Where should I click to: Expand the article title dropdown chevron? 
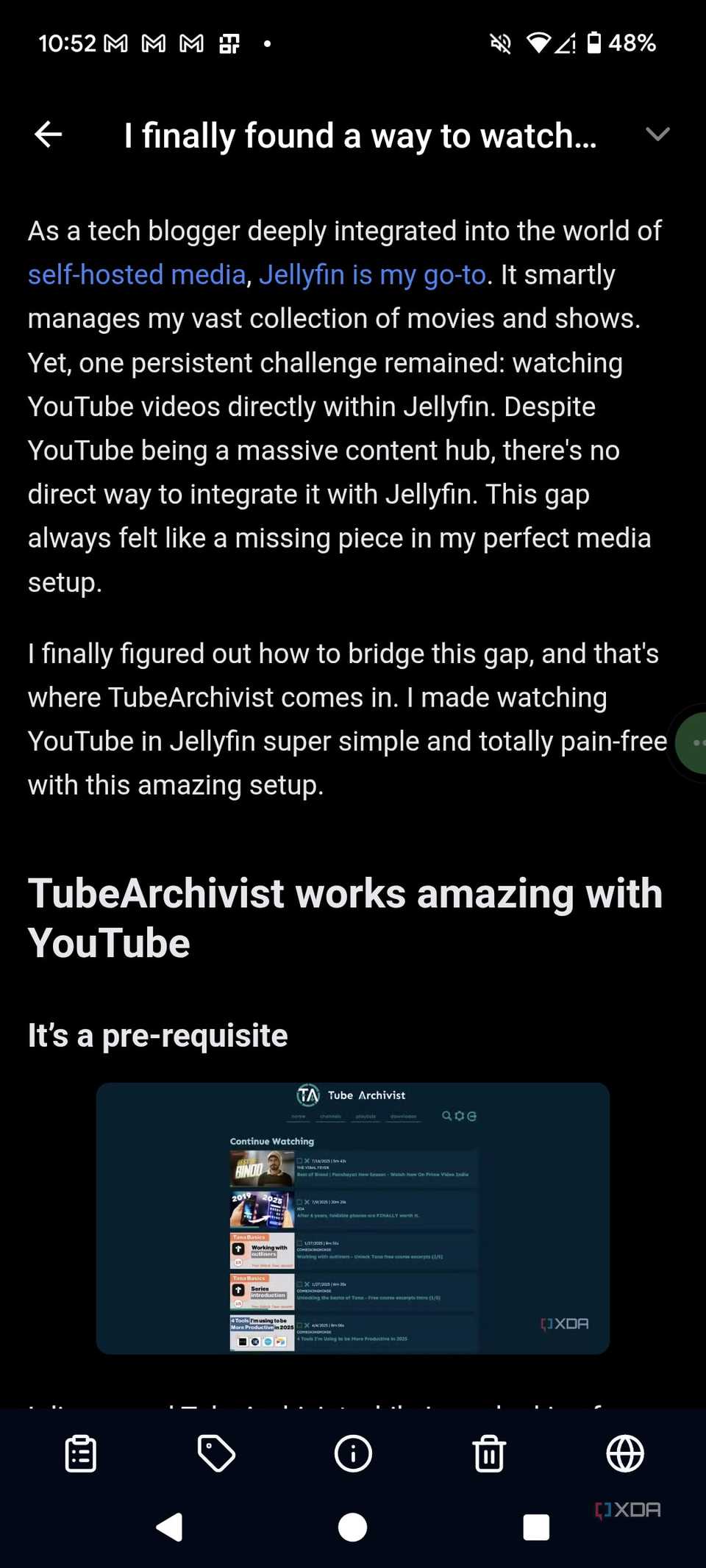click(657, 134)
